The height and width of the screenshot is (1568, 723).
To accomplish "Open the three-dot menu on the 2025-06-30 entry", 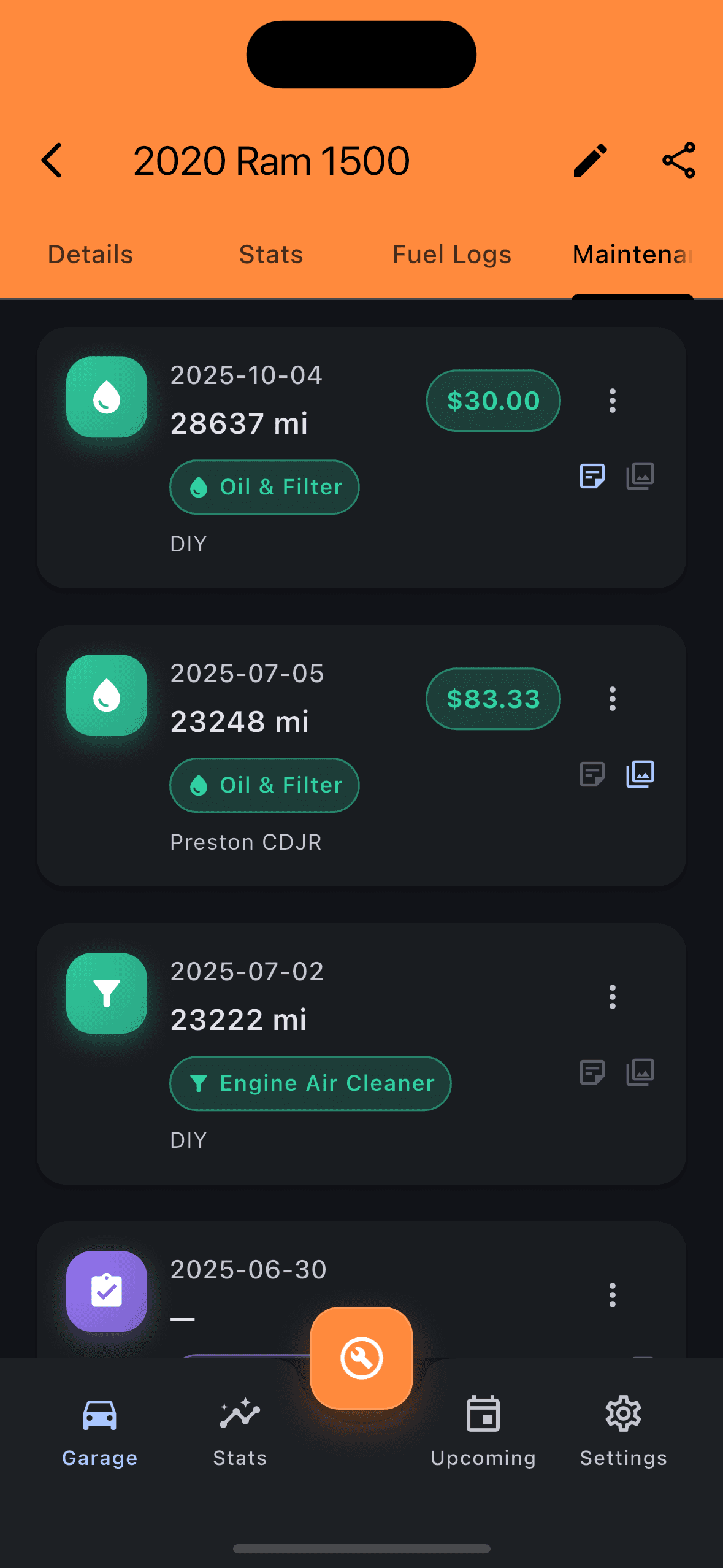I will point(611,1294).
